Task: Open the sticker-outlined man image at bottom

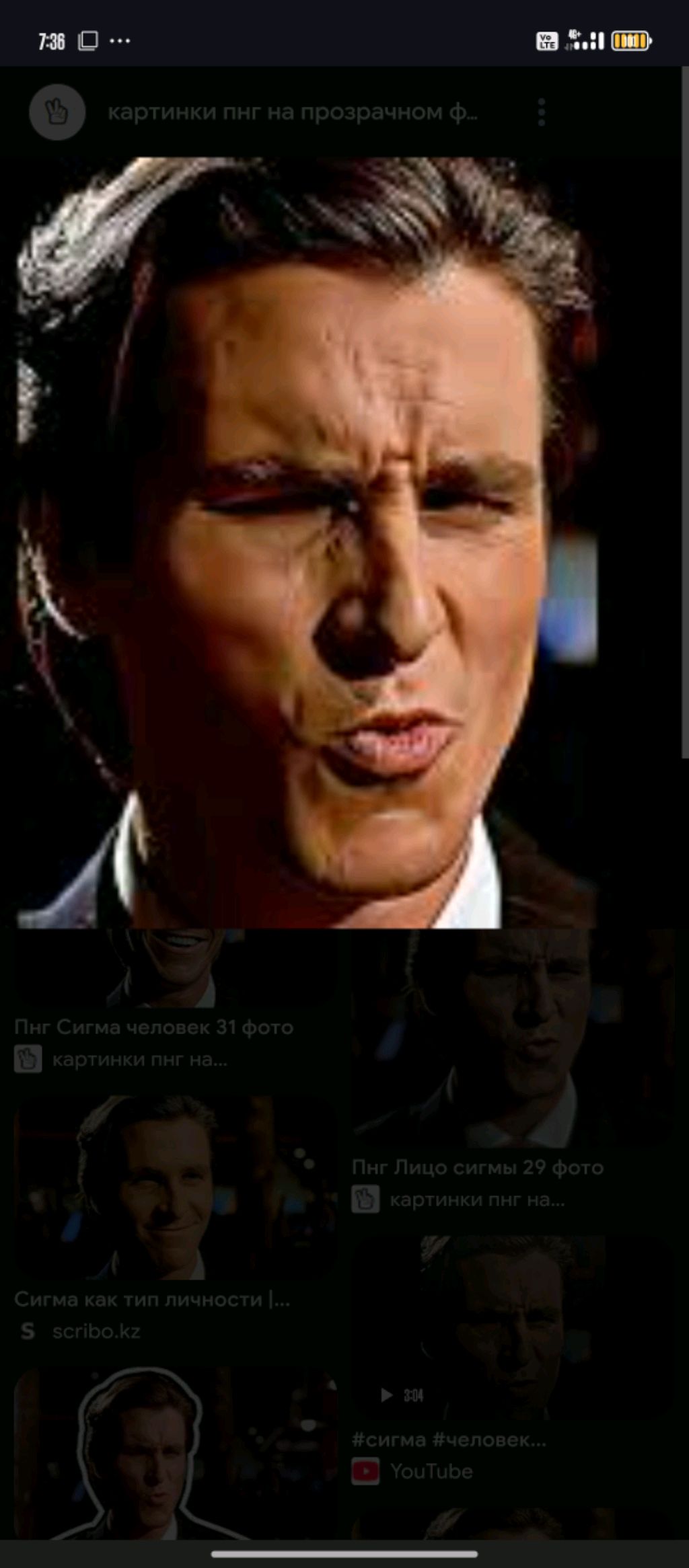Action: click(176, 1454)
